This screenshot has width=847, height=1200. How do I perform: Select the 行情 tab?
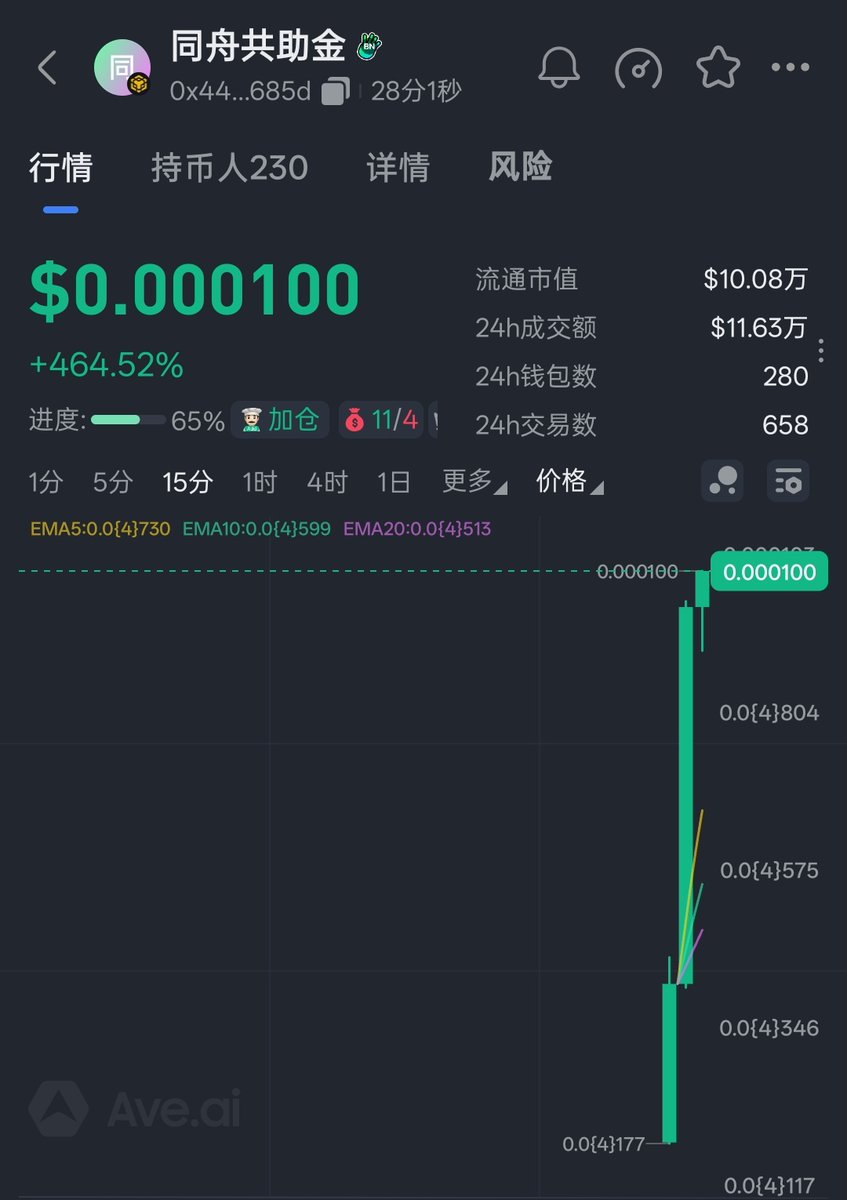click(60, 168)
